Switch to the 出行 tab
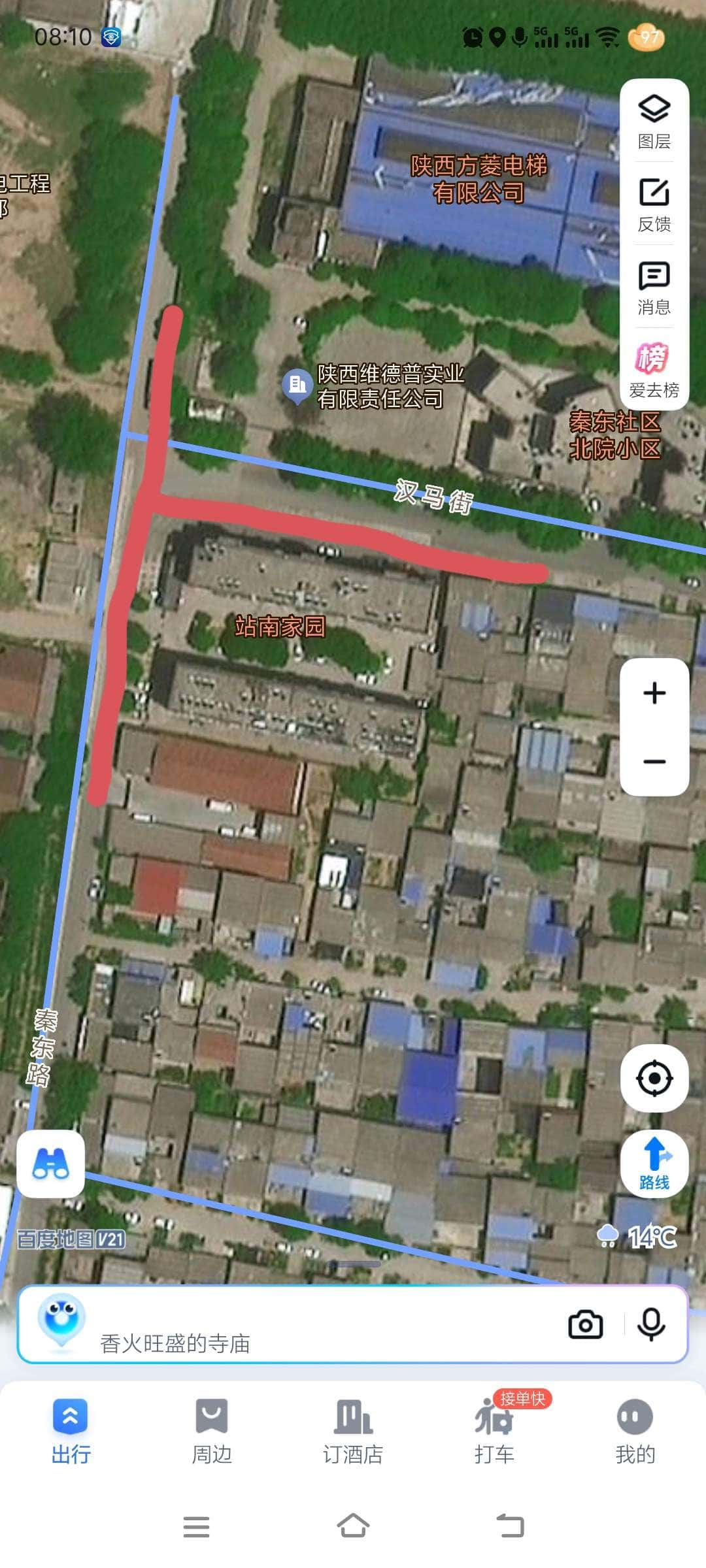706x1568 pixels. 71,1431
